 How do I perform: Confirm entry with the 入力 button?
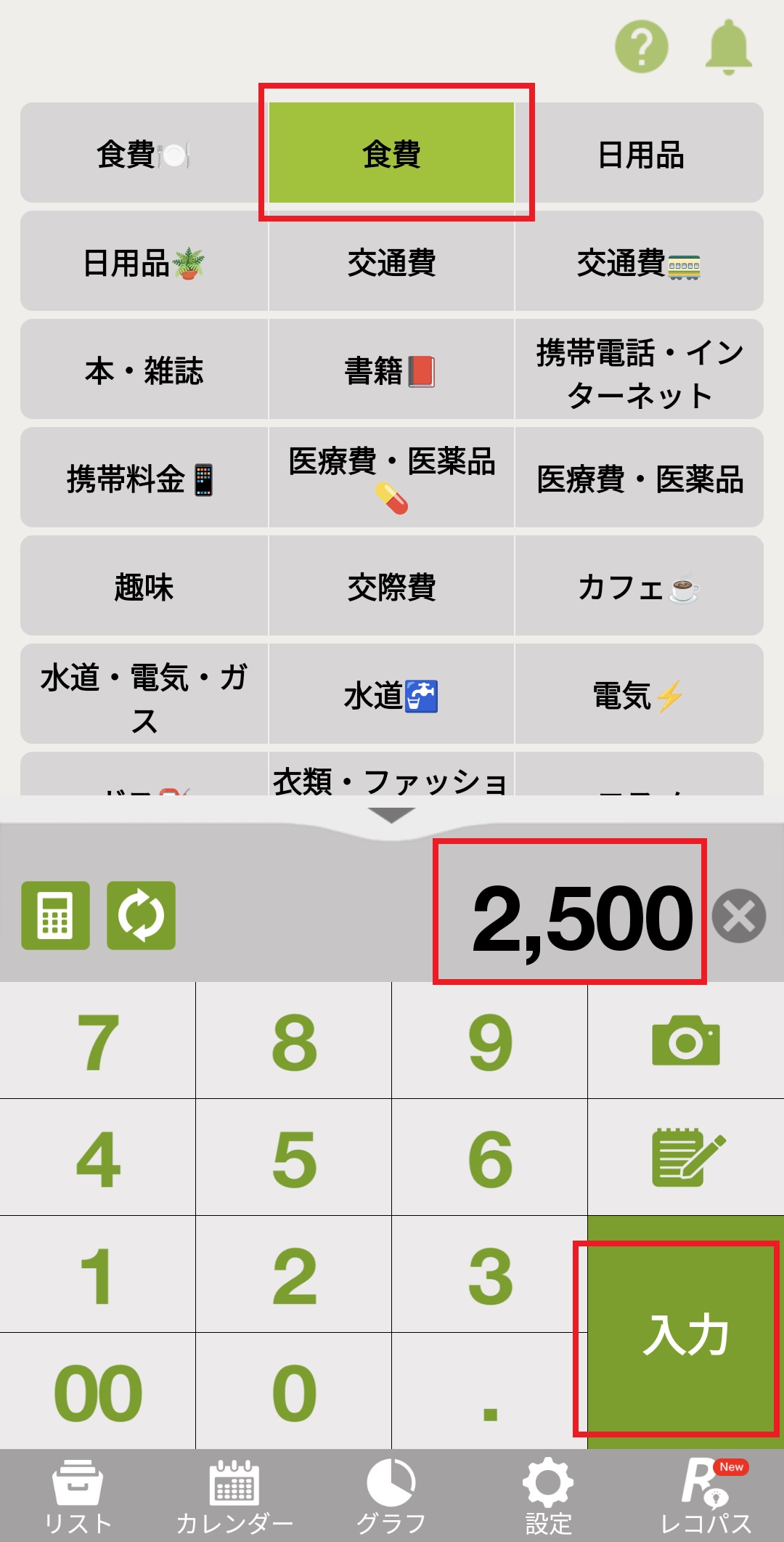(685, 1334)
